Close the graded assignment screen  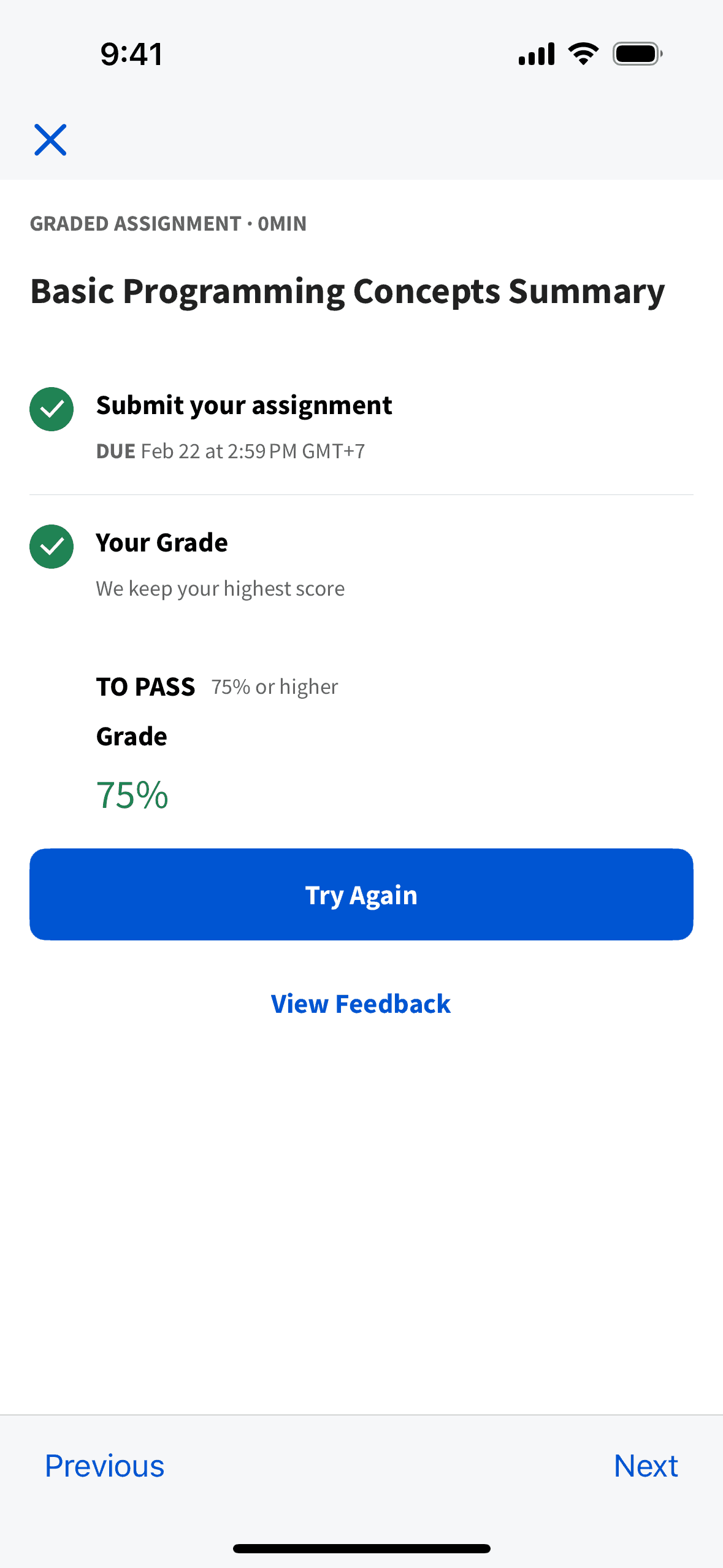point(50,140)
